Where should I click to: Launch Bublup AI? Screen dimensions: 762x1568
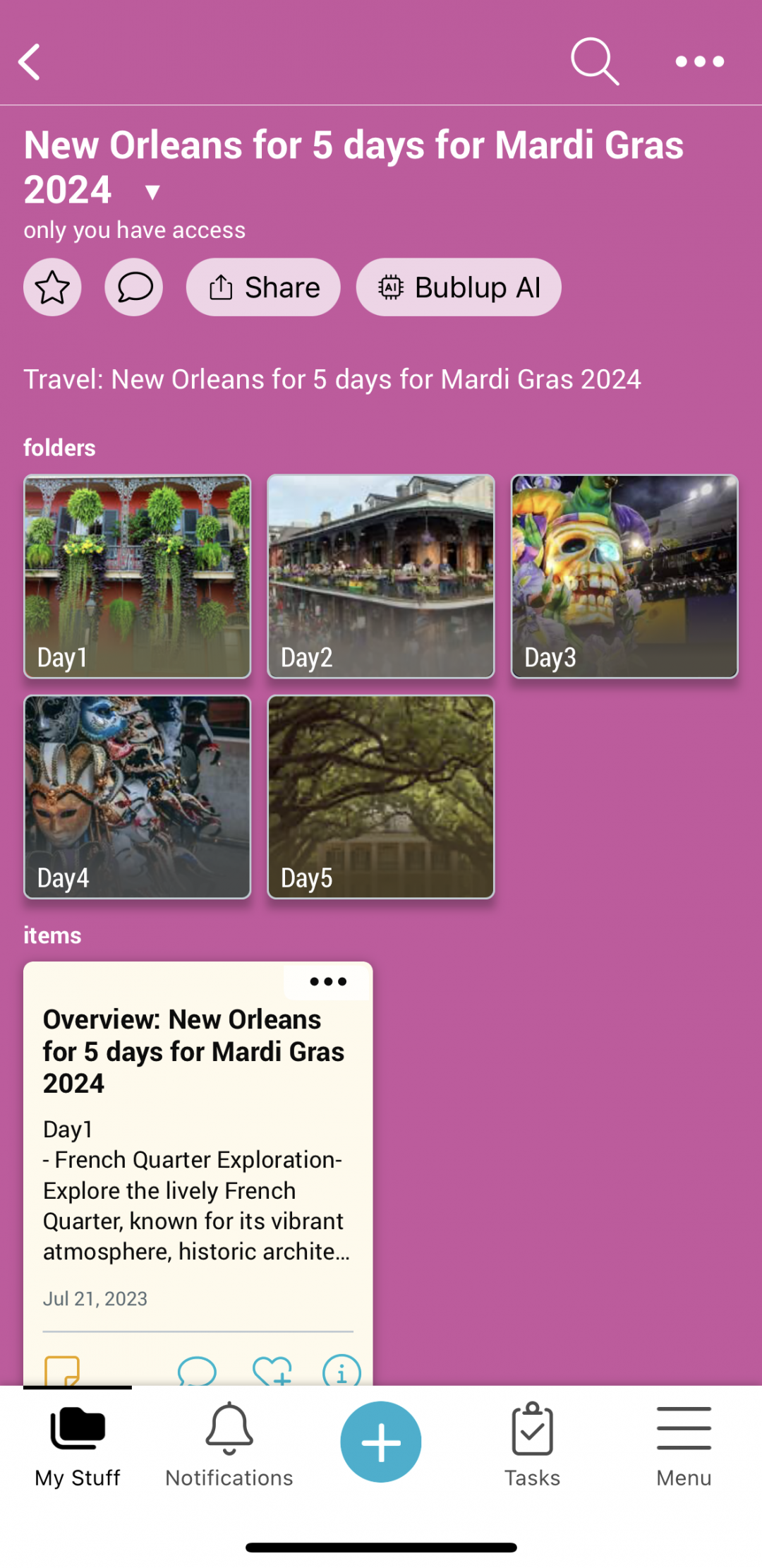459,287
